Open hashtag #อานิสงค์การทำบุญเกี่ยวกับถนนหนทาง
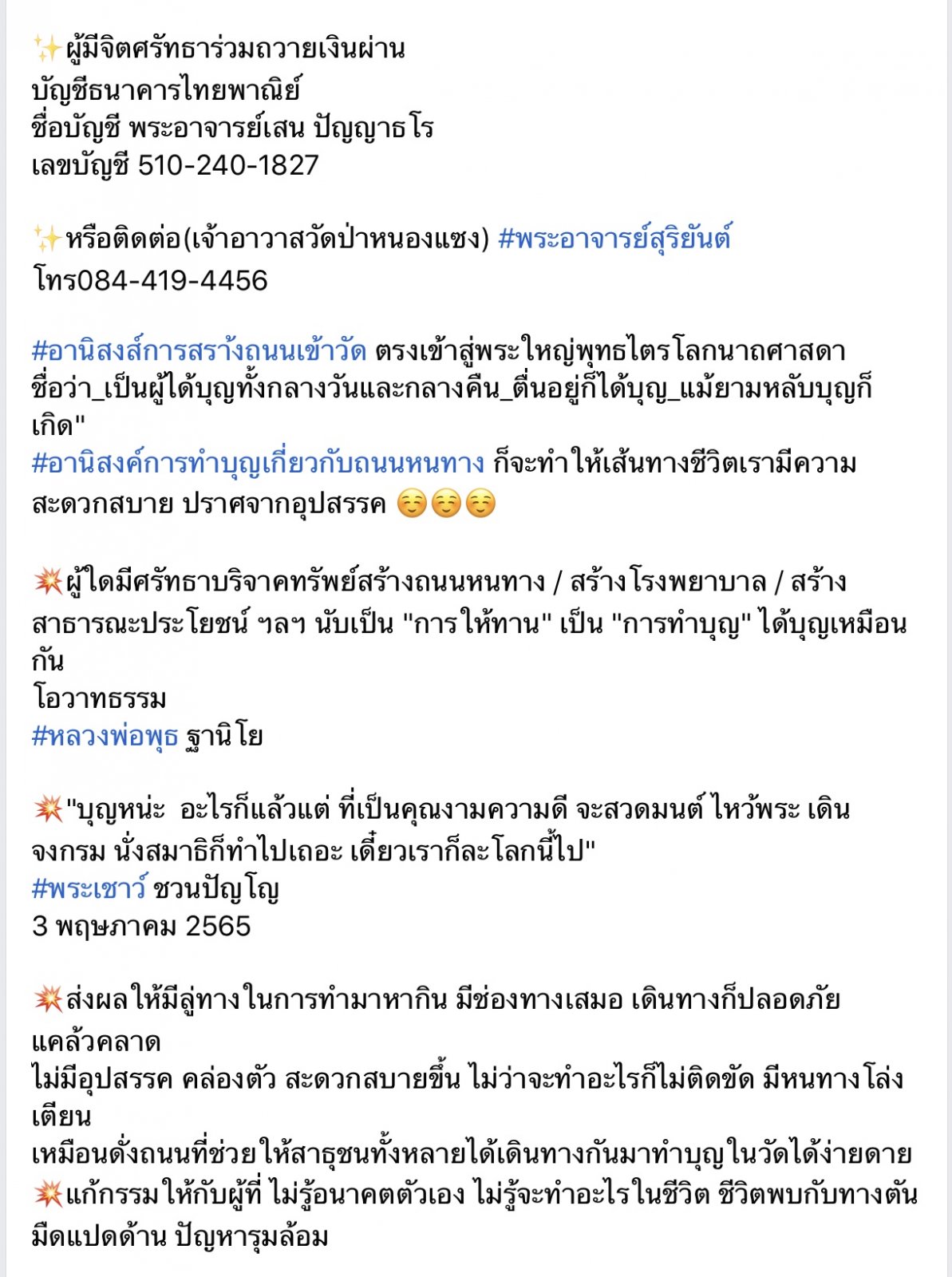The height and width of the screenshot is (1277, 952). point(258,464)
